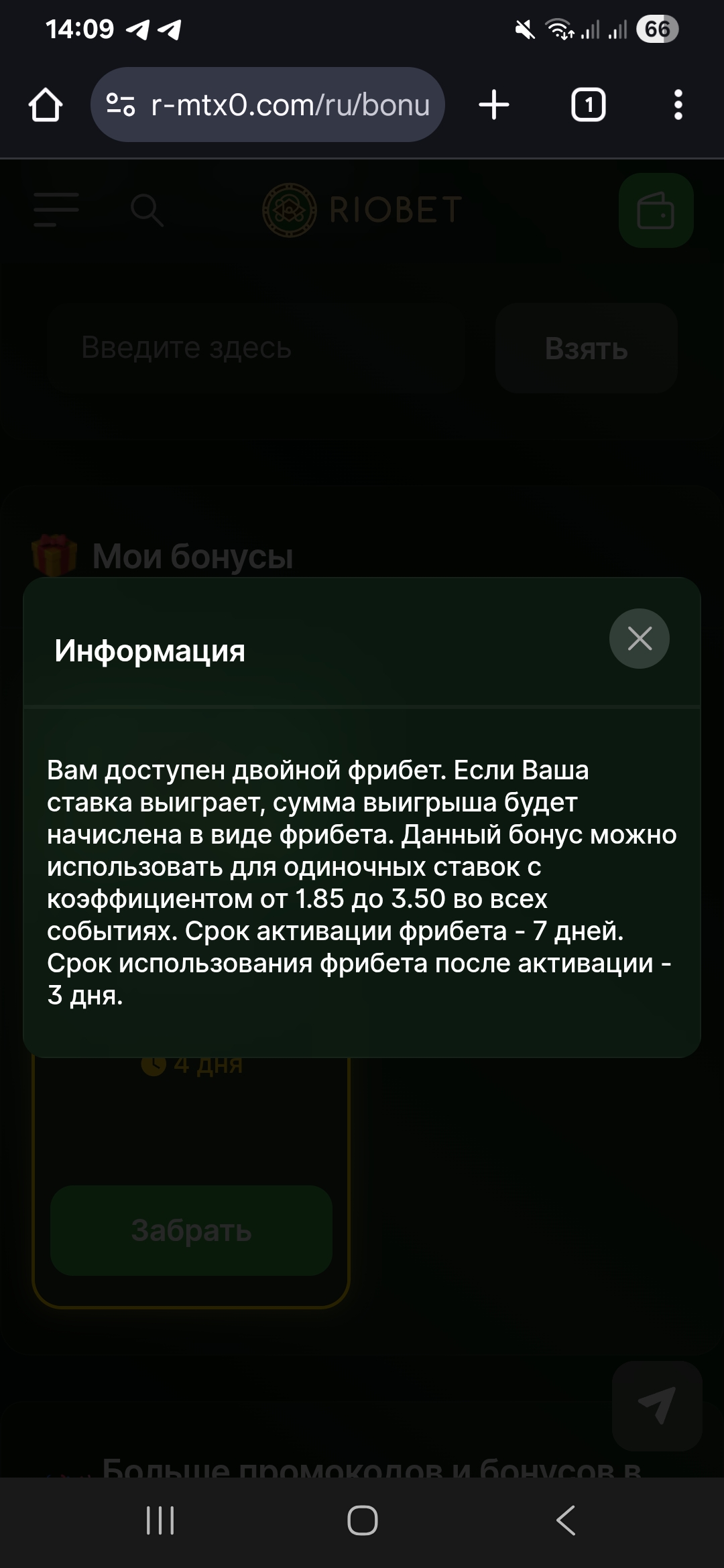
Task: Open the tab switcher
Action: (588, 105)
